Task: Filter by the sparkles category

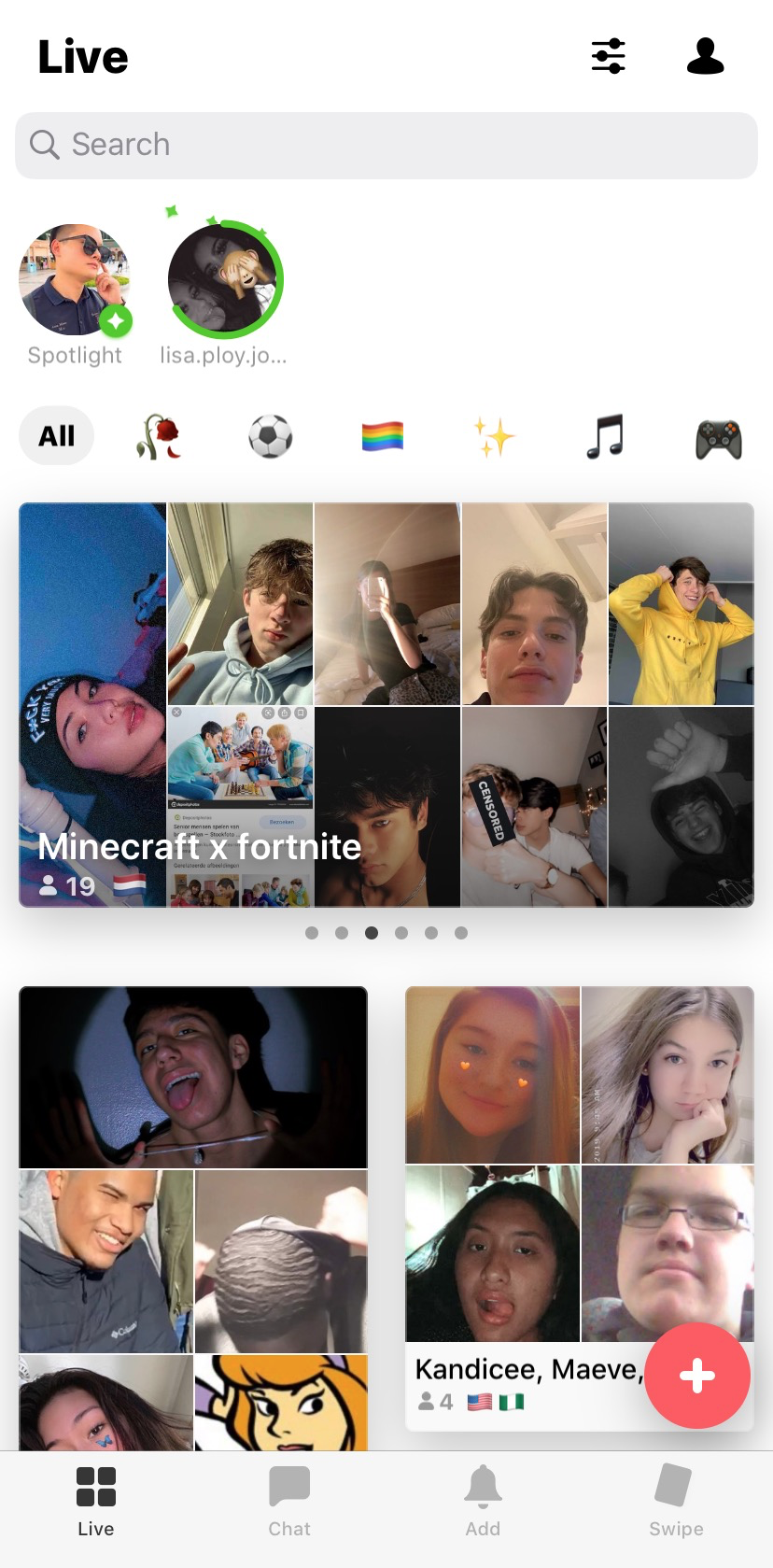Action: click(x=494, y=437)
